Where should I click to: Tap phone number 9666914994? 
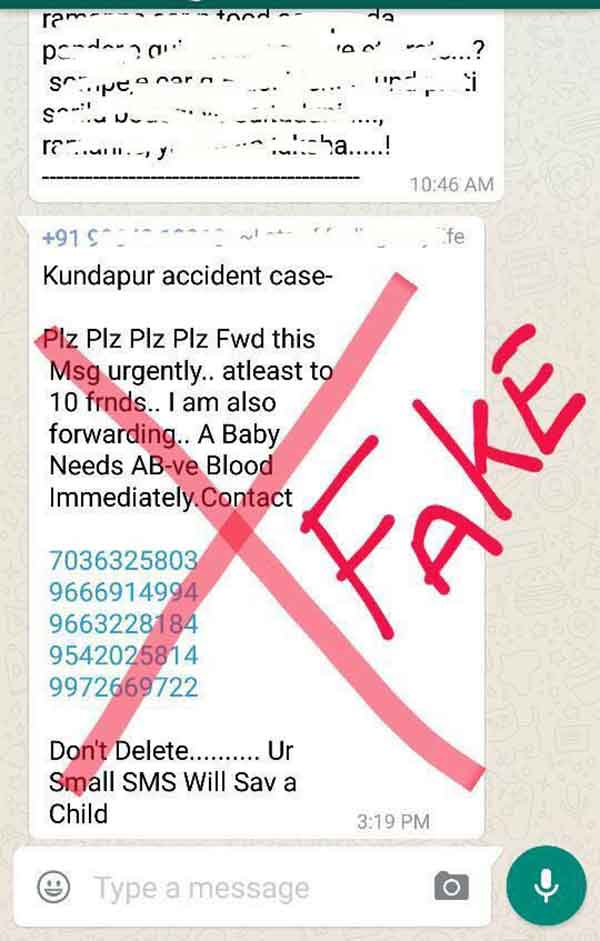[x=122, y=592]
